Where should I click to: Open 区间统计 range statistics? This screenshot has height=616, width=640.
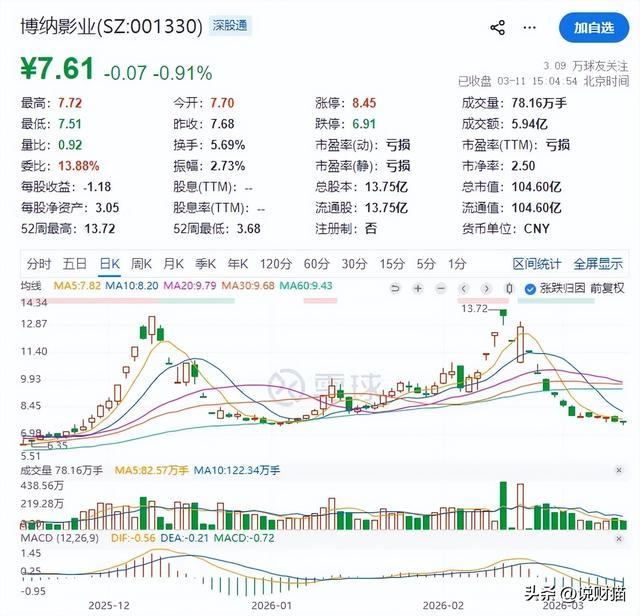538,264
